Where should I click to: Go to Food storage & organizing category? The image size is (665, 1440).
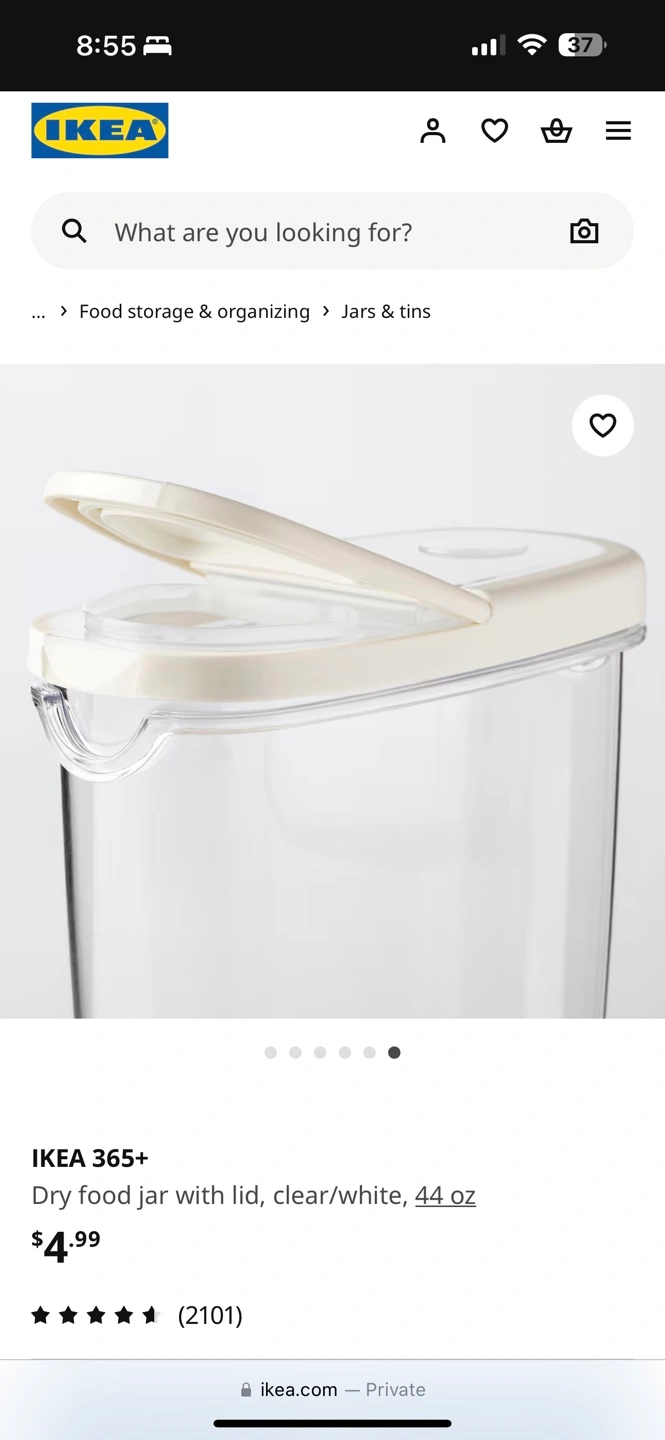tap(194, 312)
